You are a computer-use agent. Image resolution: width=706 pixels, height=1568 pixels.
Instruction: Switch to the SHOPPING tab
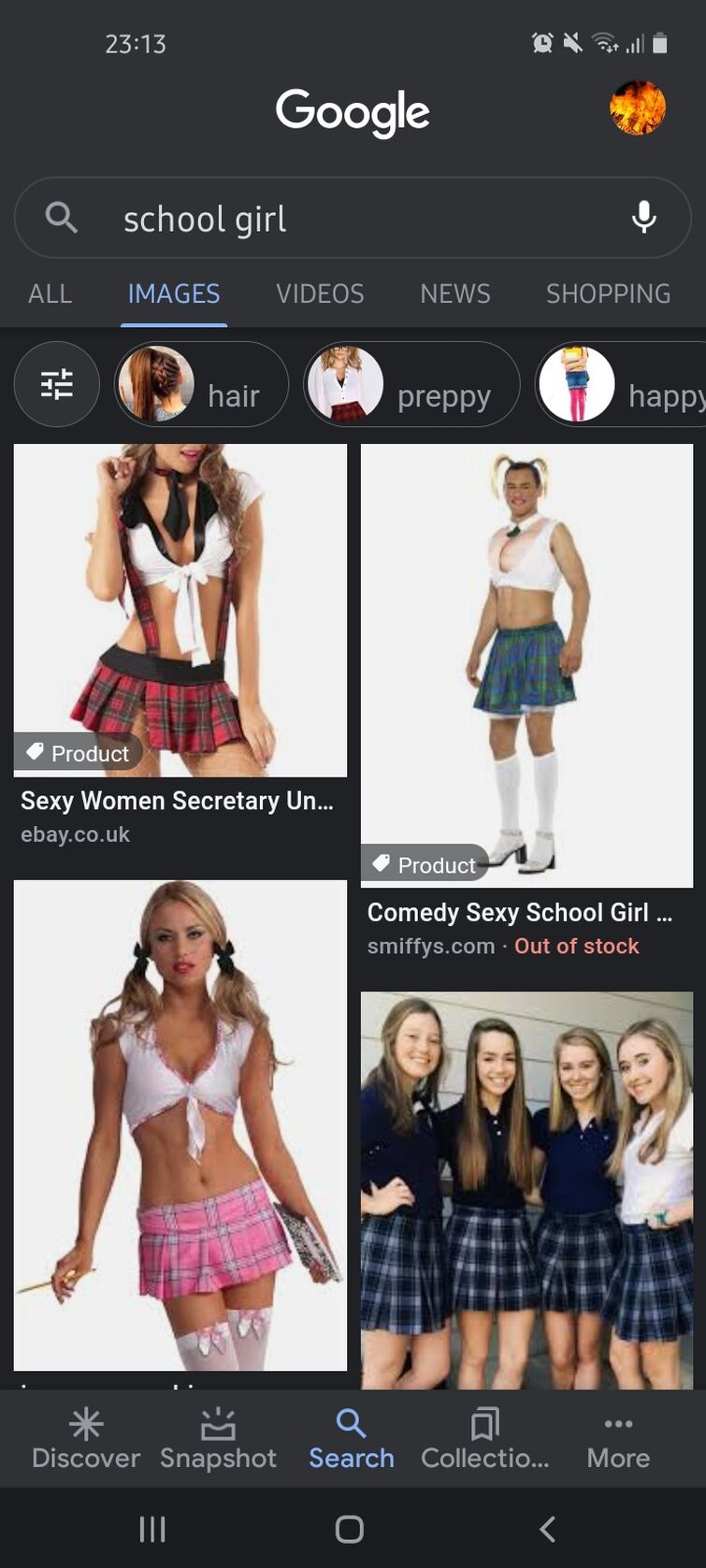[x=608, y=293]
